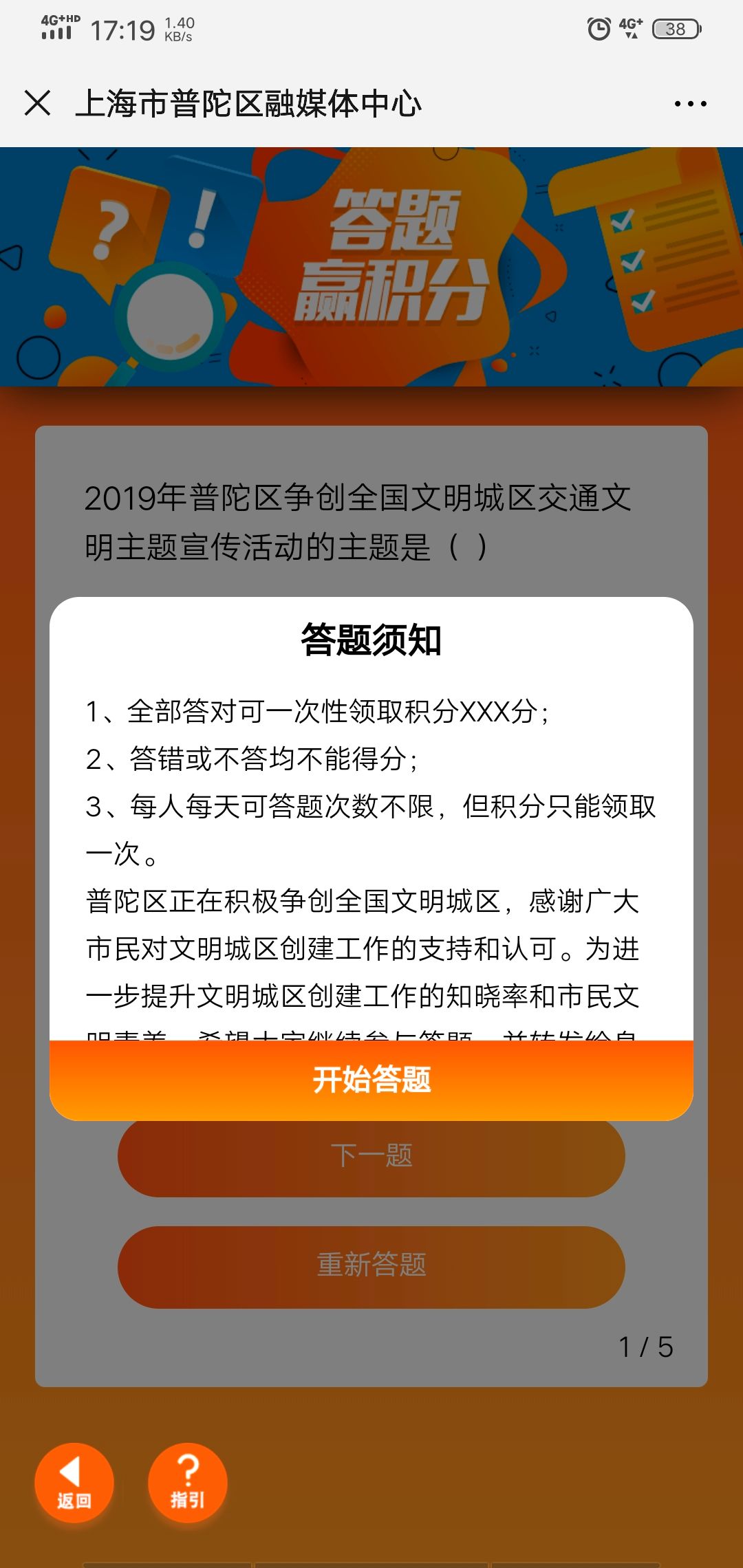Open the three-dot overflow menu

[690, 104]
